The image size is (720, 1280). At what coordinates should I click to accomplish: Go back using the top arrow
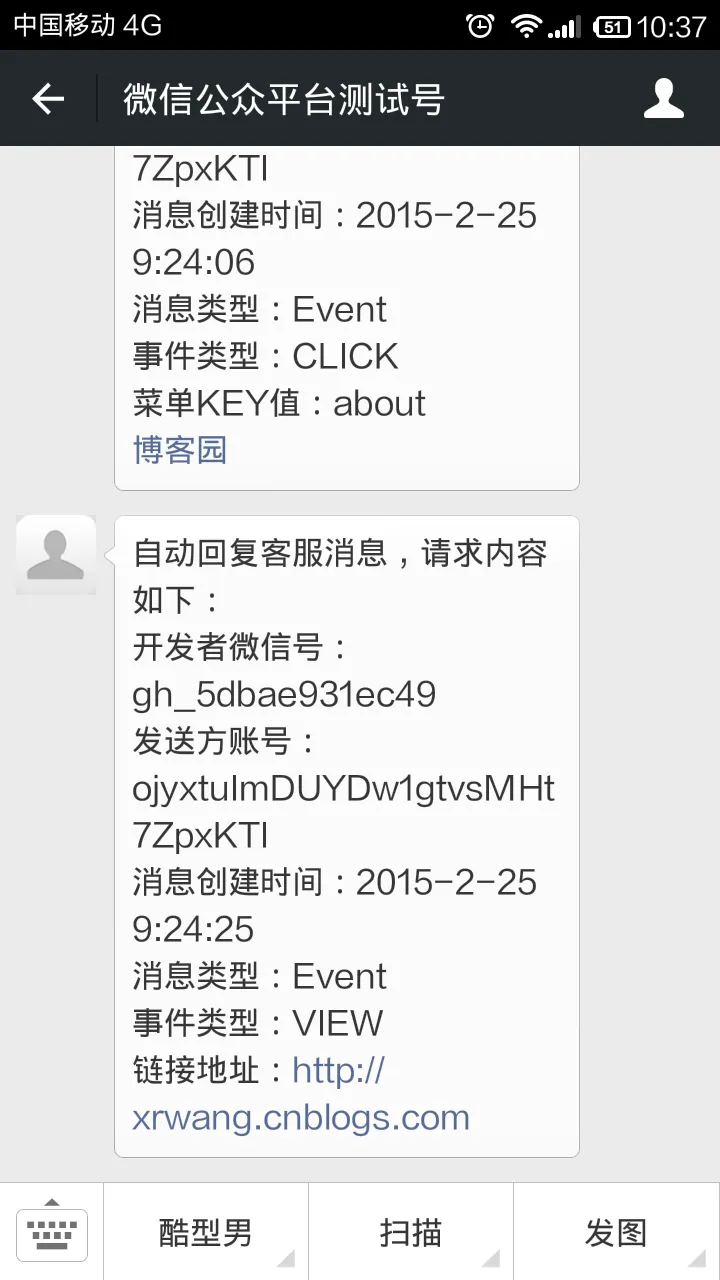coord(48,98)
